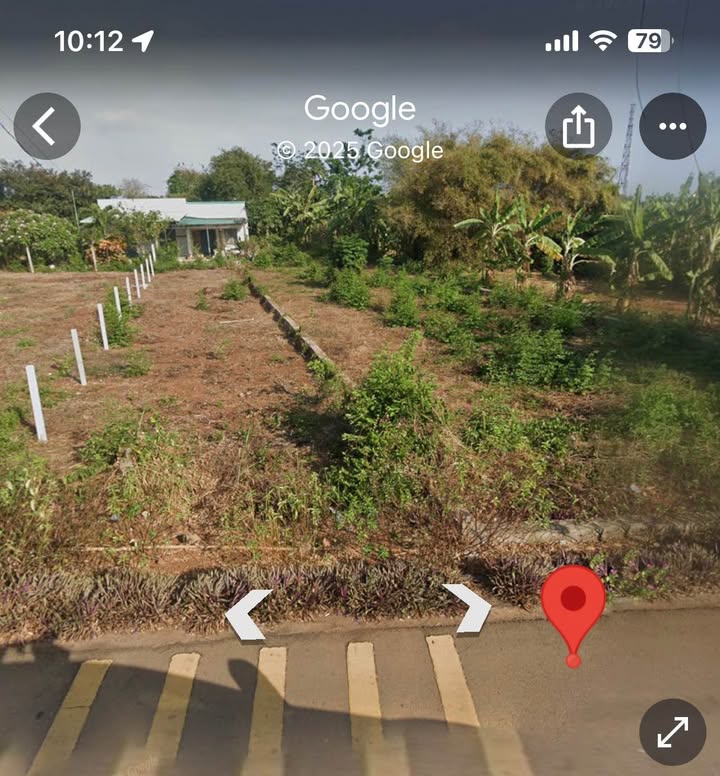Open the three-dot more options menu
Viewport: 720px width, 776px height.
672,127
